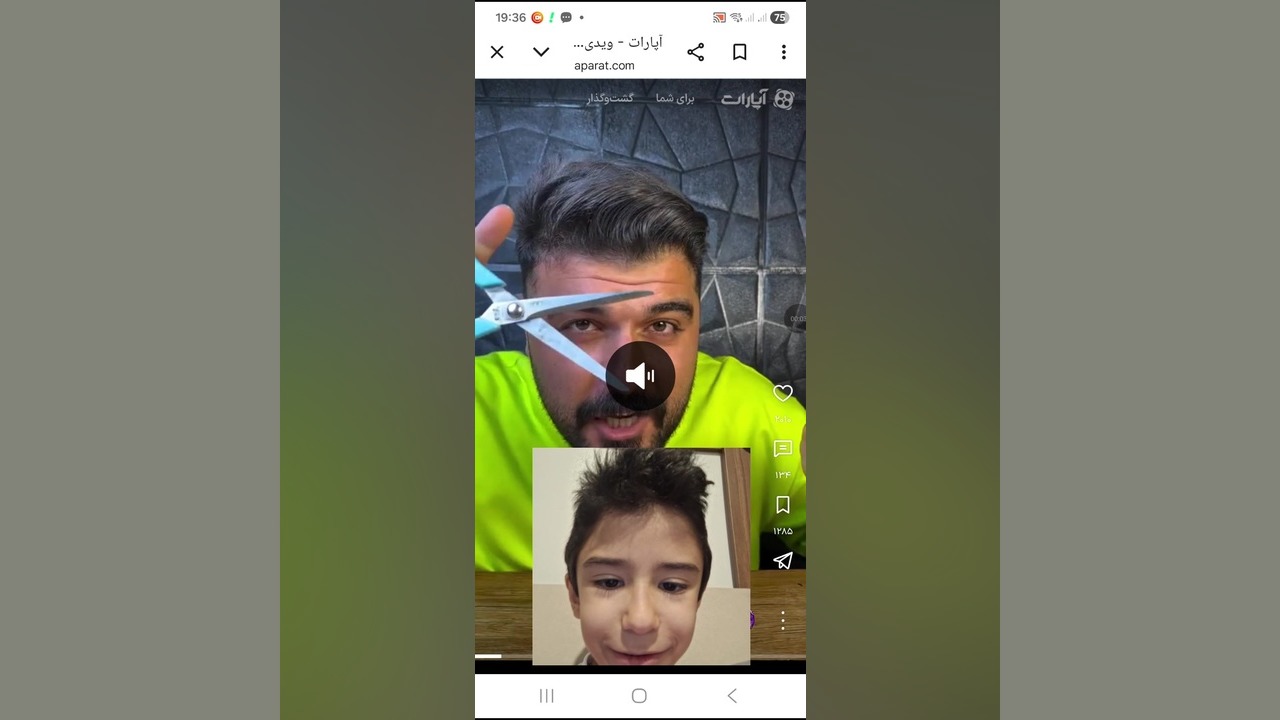Share this Aparat page link

(x=696, y=52)
